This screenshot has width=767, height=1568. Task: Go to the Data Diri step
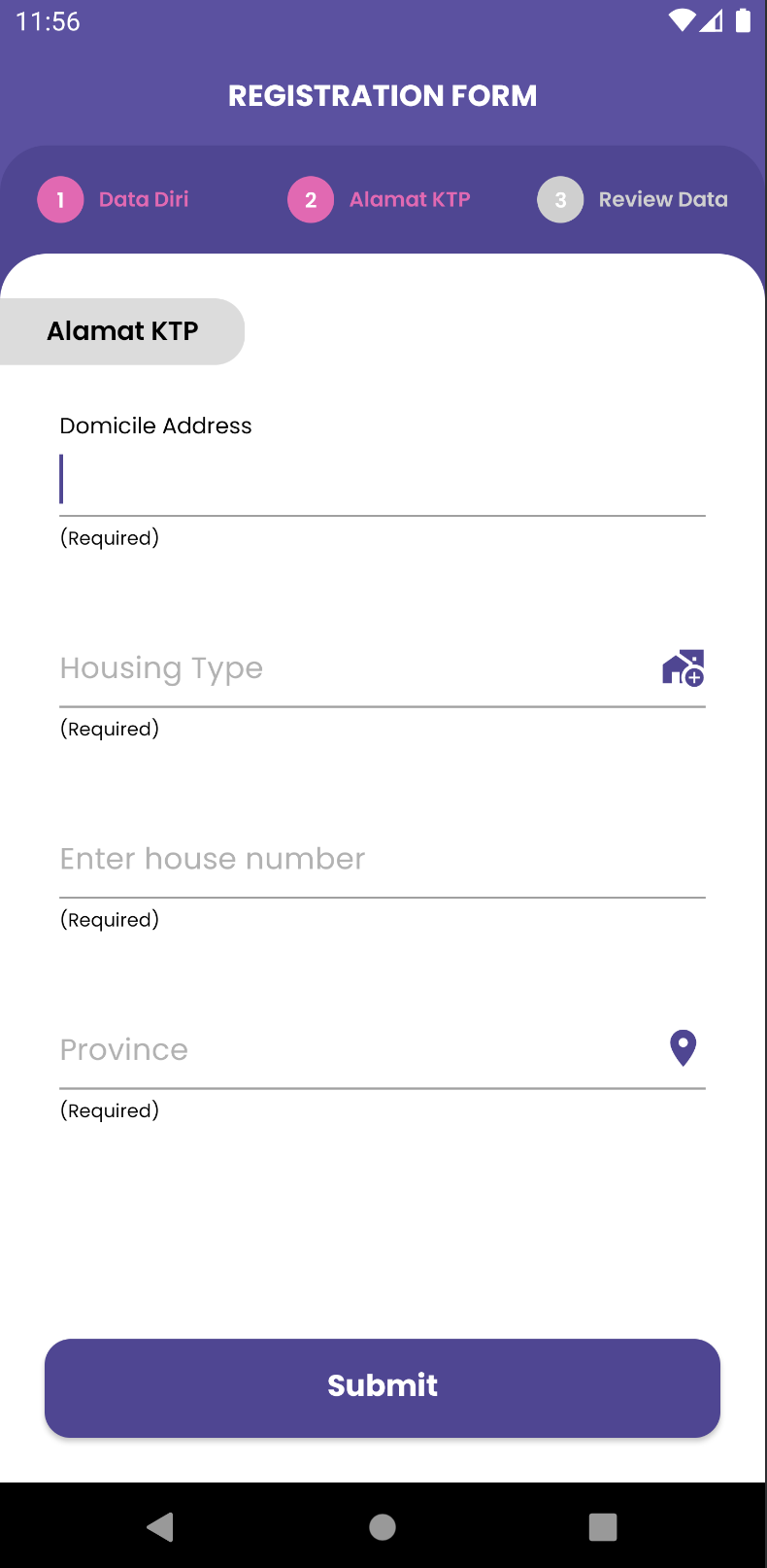coord(114,199)
